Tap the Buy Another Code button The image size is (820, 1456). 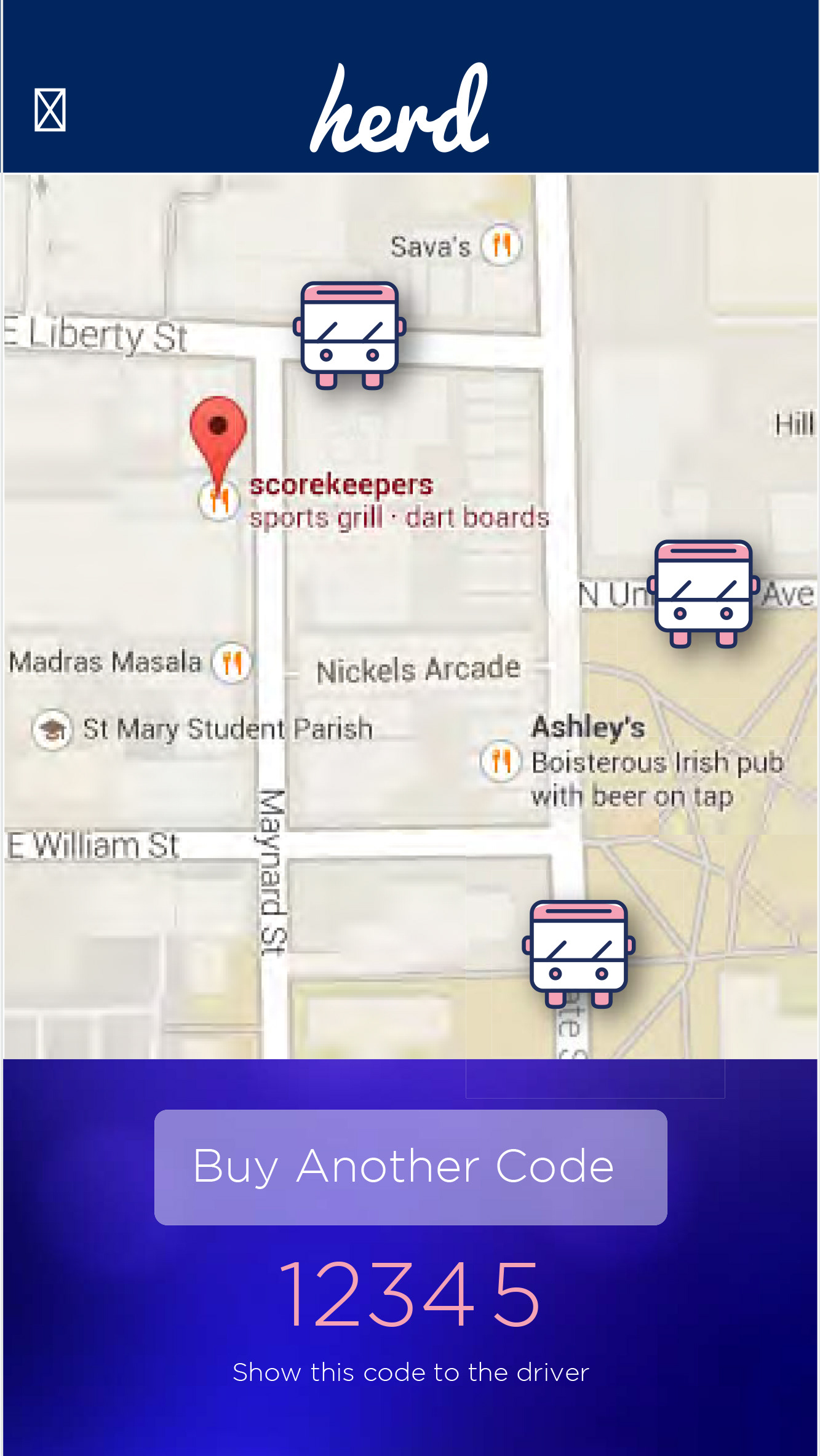tap(410, 1166)
